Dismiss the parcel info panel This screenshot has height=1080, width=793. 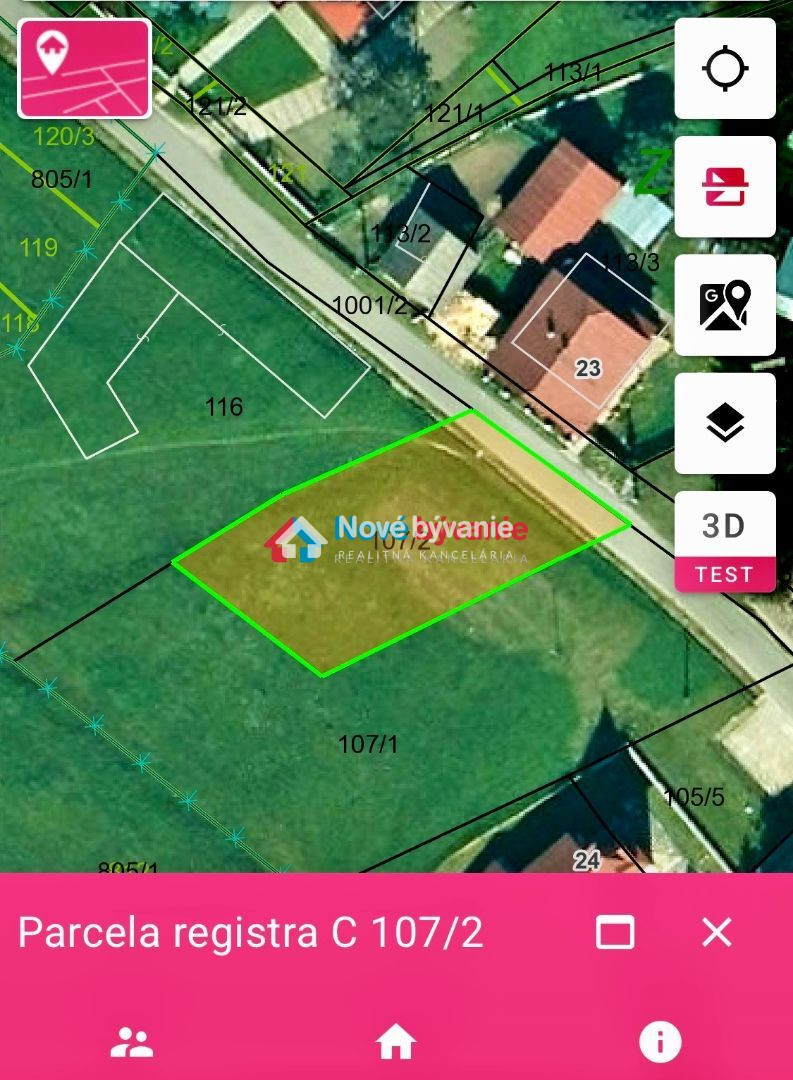pyautogui.click(x=717, y=932)
